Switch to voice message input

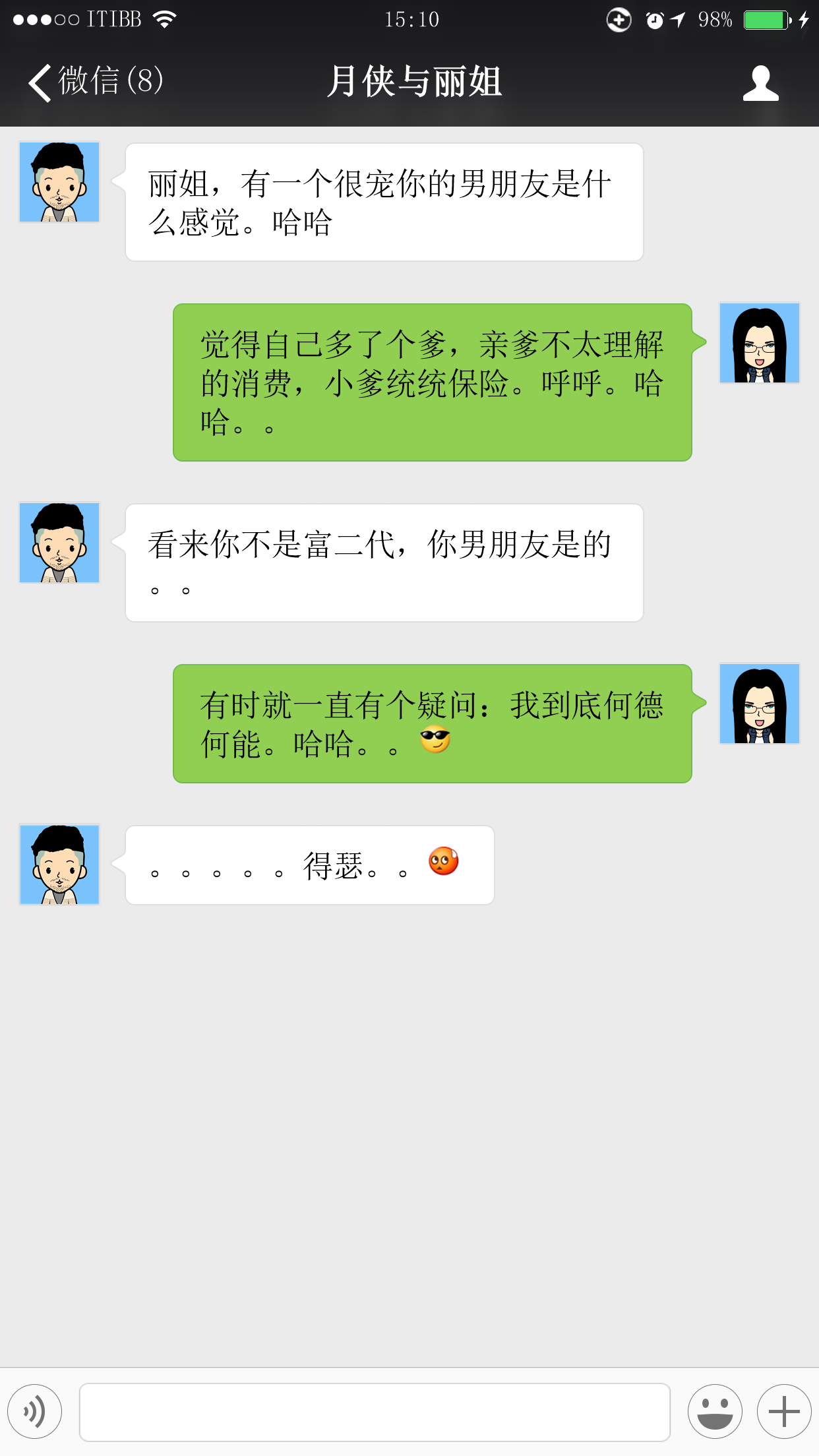tap(35, 1411)
